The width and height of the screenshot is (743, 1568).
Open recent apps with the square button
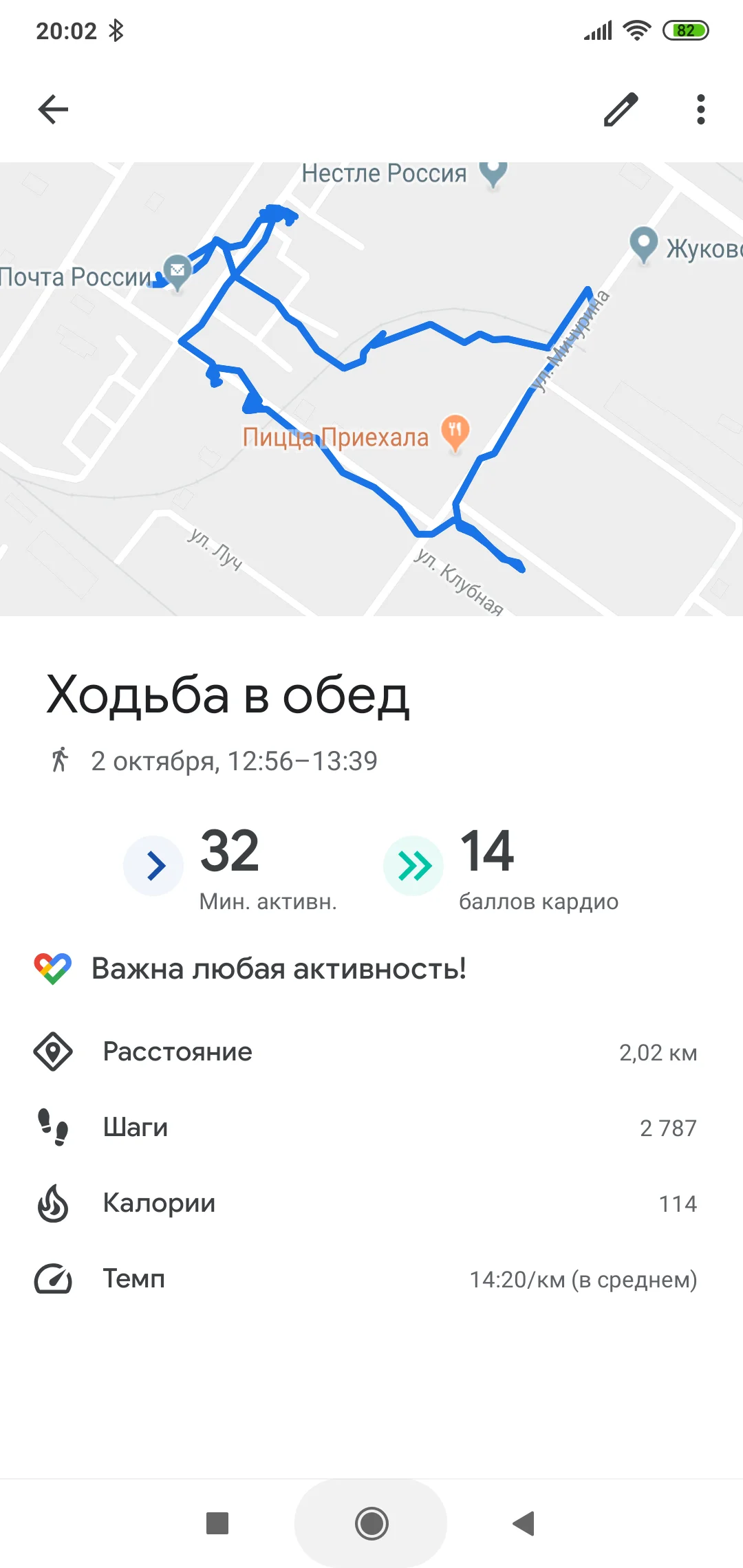click(217, 1523)
